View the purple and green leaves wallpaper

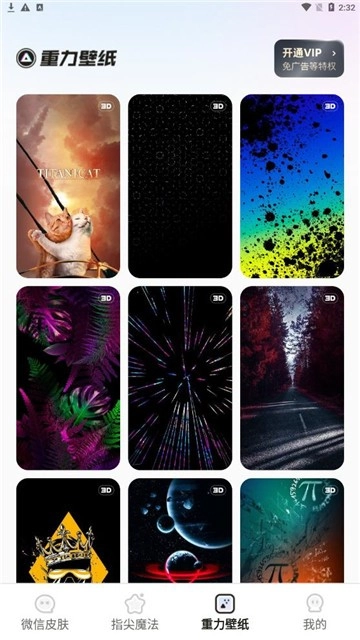68,378
